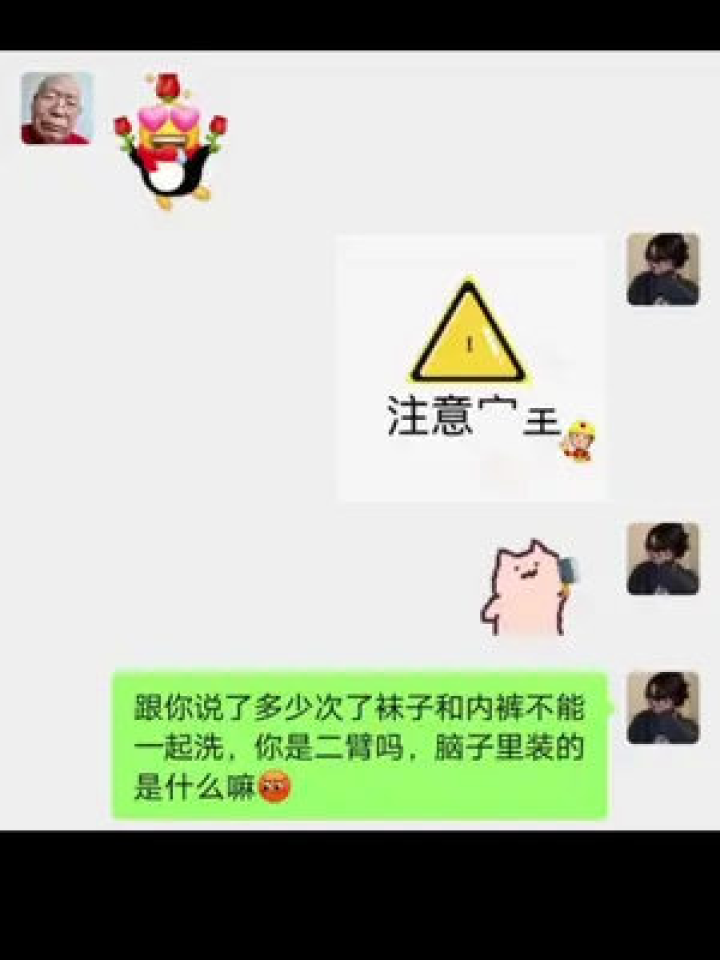The width and height of the screenshot is (720, 960).
Task: Tap sender avatar beside the warning sticker
Action: (x=662, y=269)
